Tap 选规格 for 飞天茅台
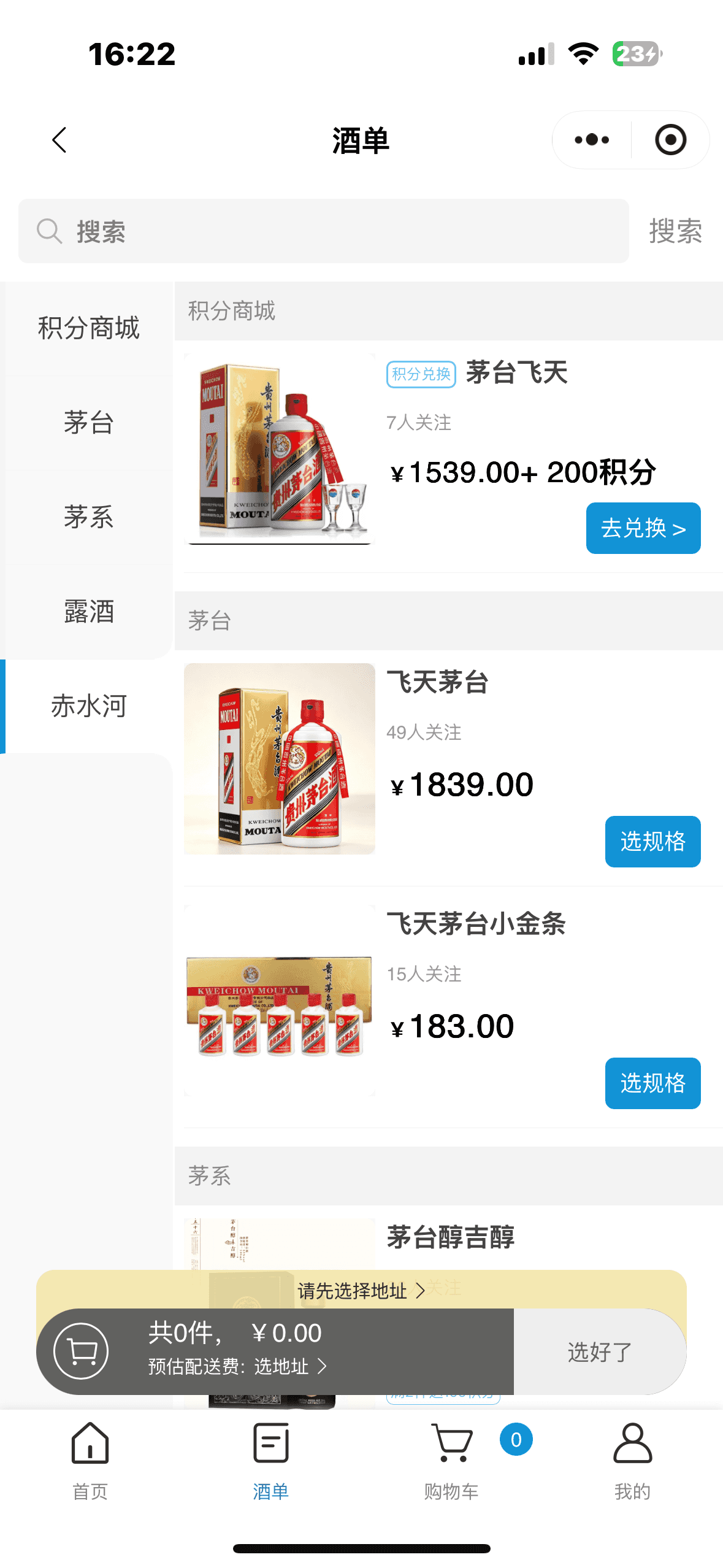 pyautogui.click(x=652, y=841)
